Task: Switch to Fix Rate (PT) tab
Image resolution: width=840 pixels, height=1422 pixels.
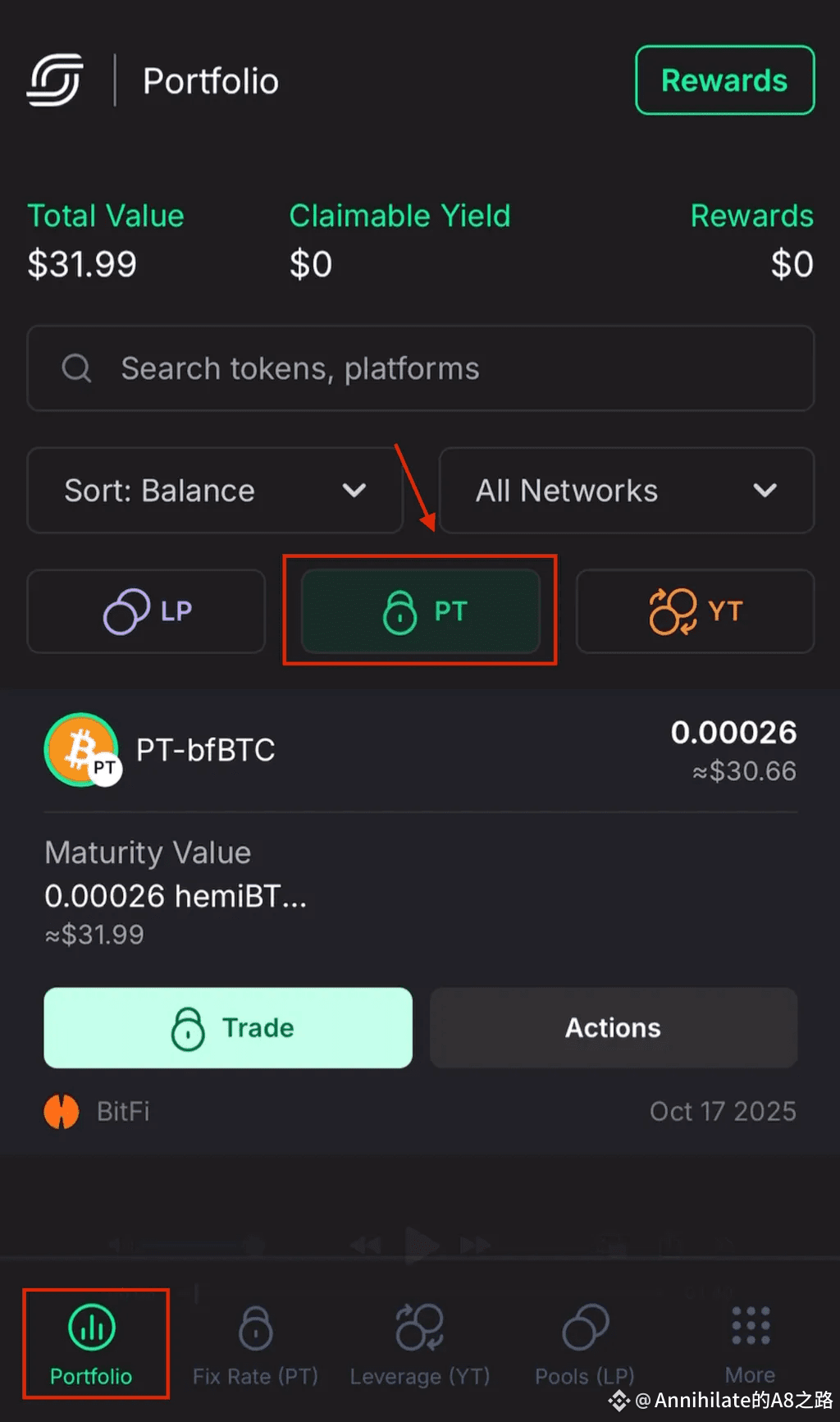Action: tap(255, 1345)
